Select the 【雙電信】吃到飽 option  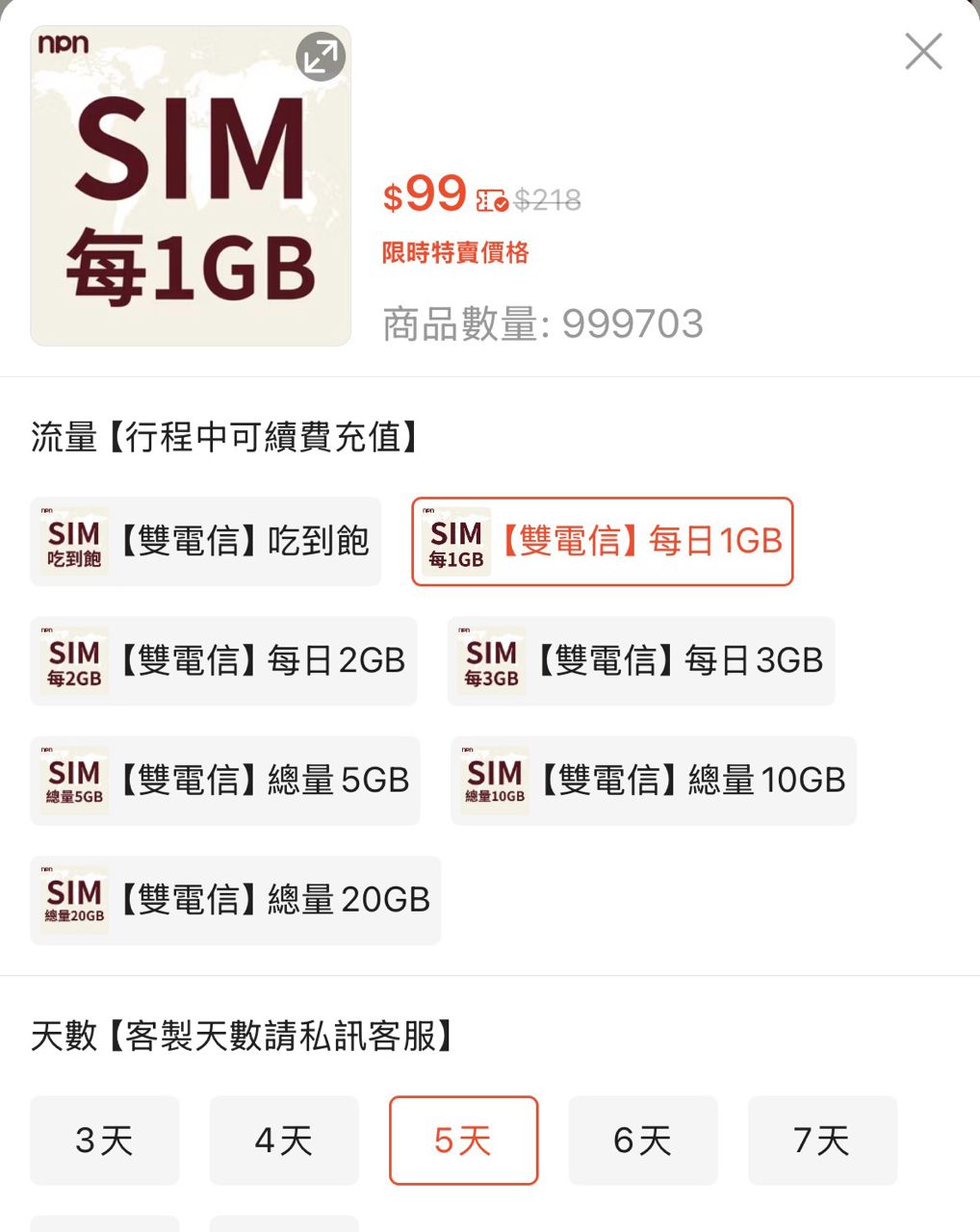tap(206, 542)
